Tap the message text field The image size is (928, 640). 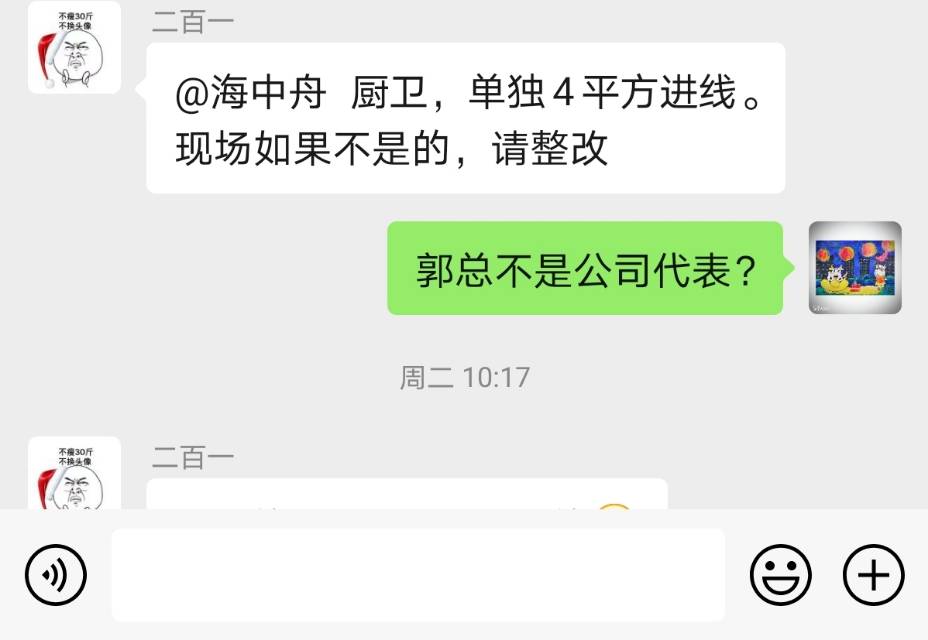[418, 575]
